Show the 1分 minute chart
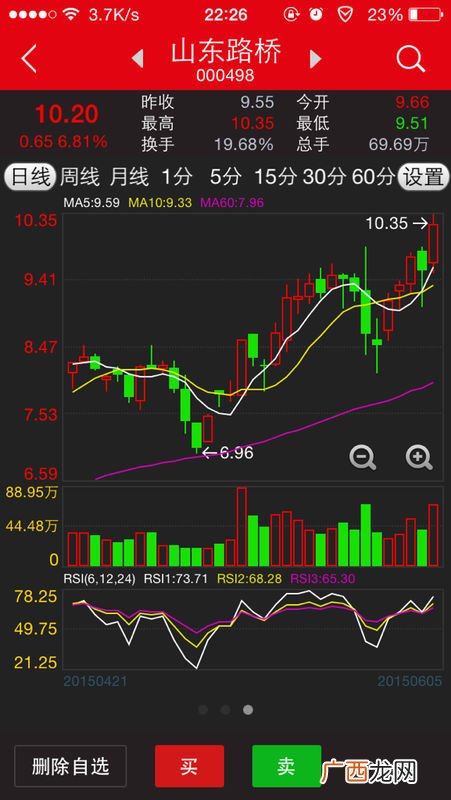The image size is (451, 800). point(177,178)
